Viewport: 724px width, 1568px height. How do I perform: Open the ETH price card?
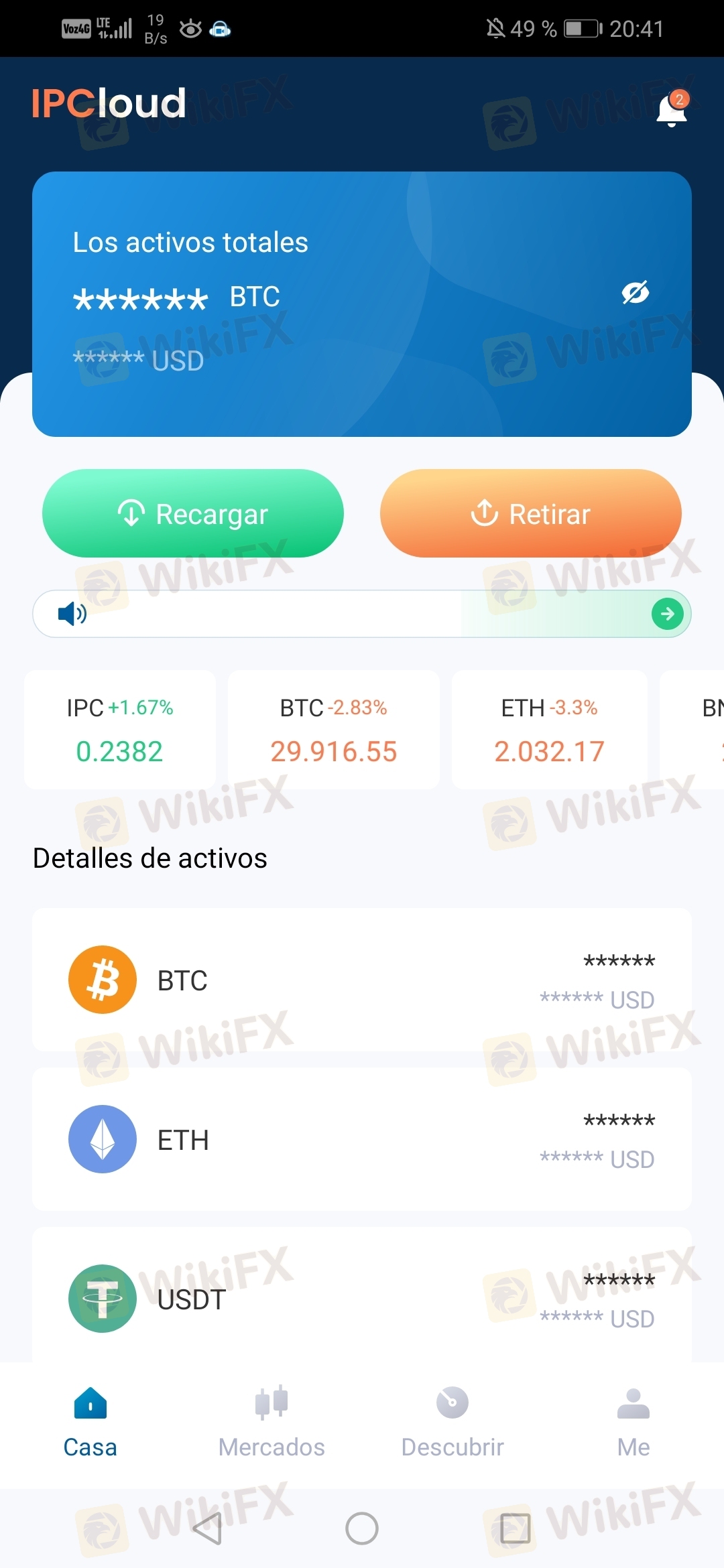[x=550, y=730]
